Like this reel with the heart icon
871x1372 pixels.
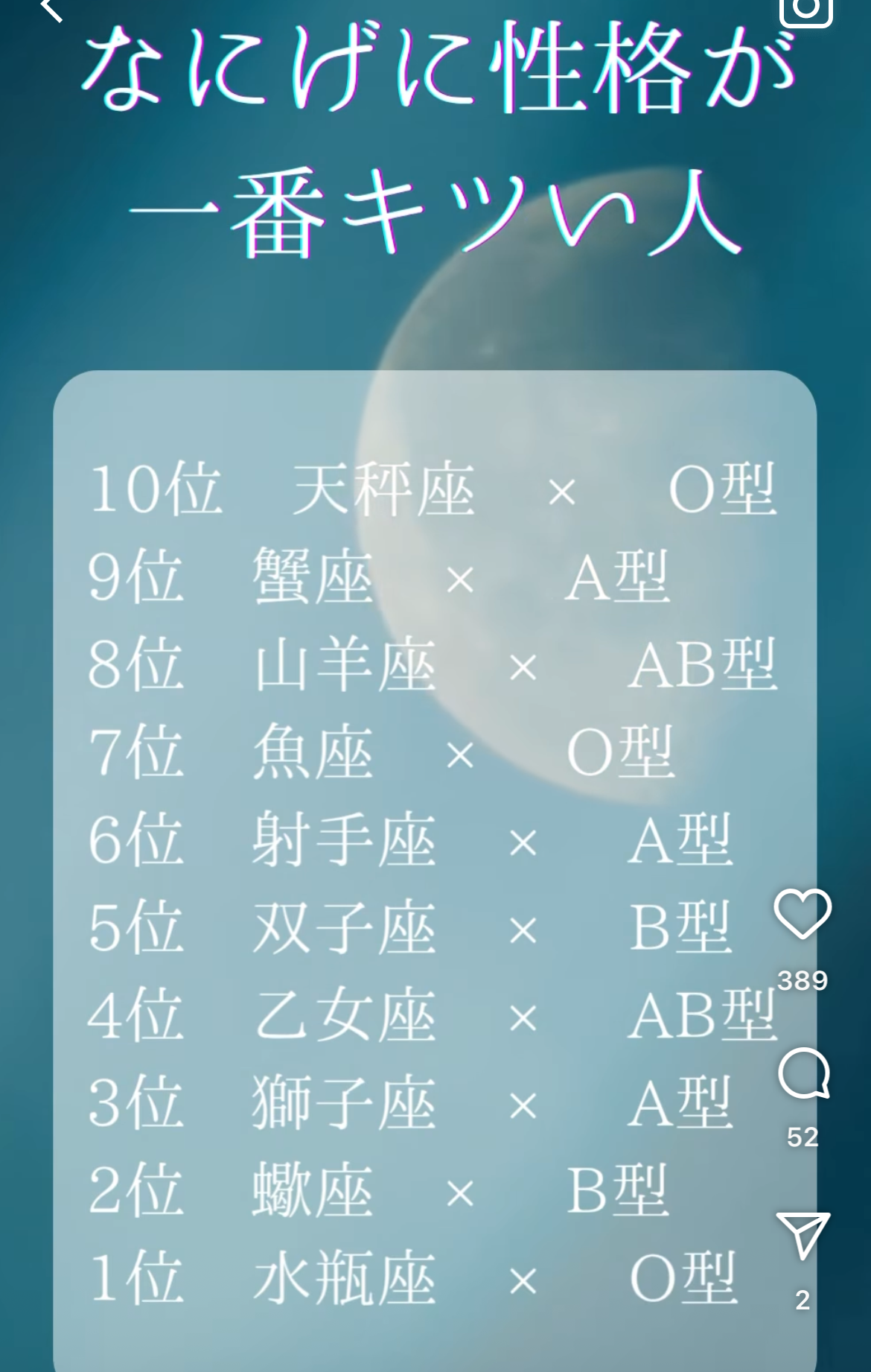coord(803,914)
